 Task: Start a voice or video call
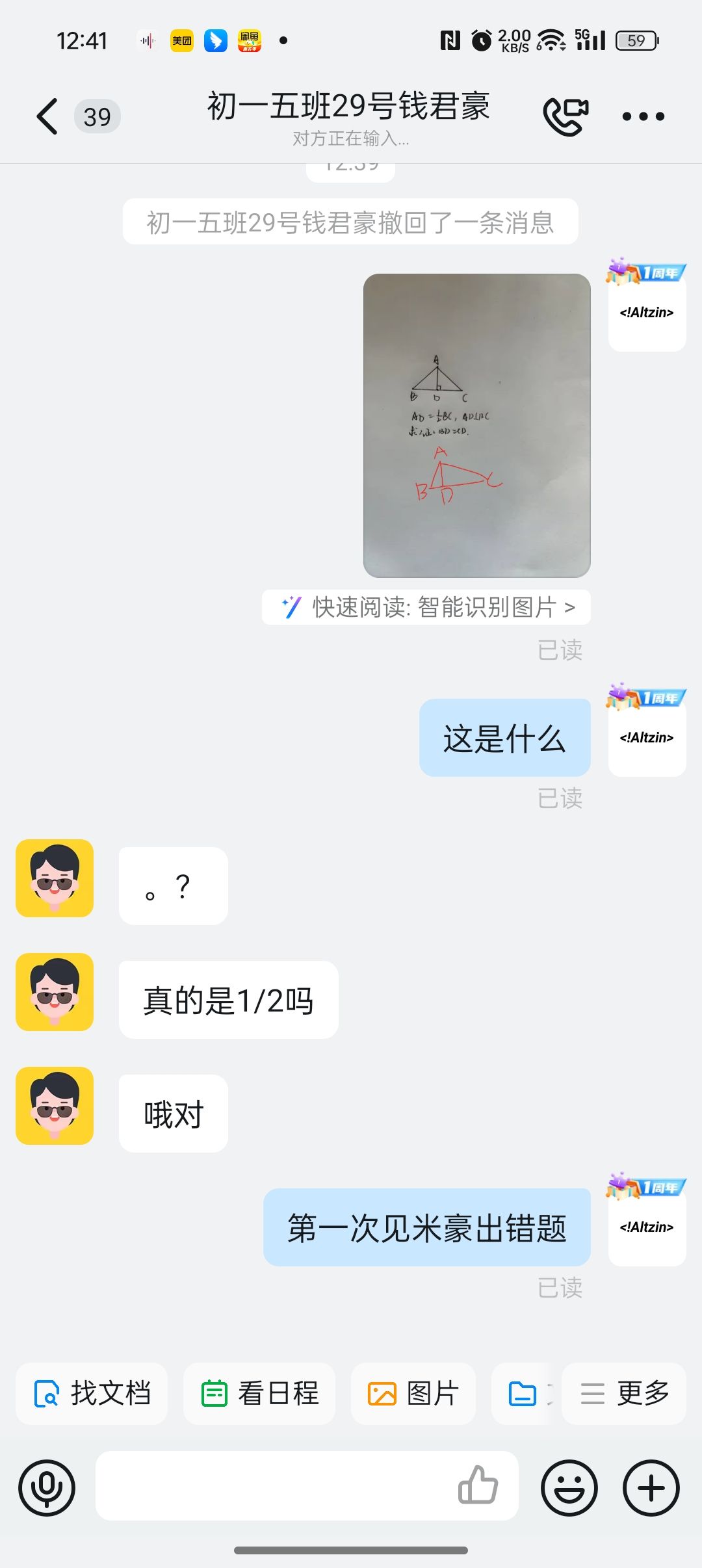[565, 117]
